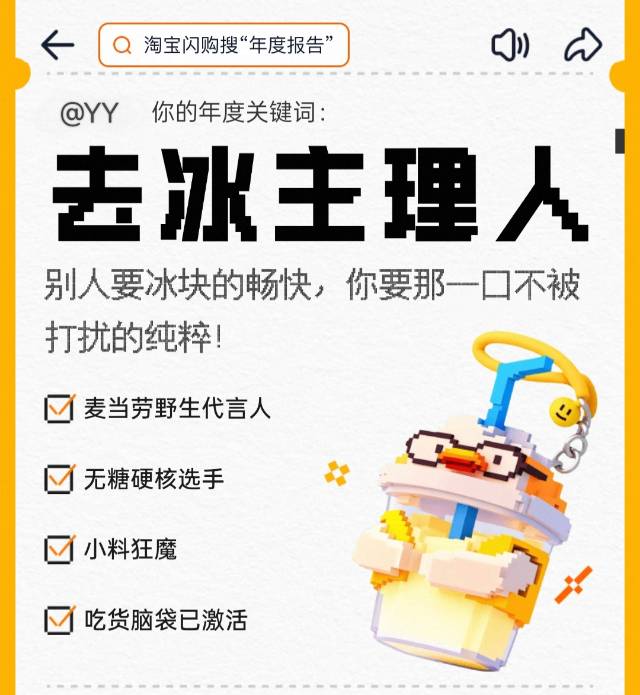Go back using the top arrow
The image size is (640, 695).
[x=58, y=45]
